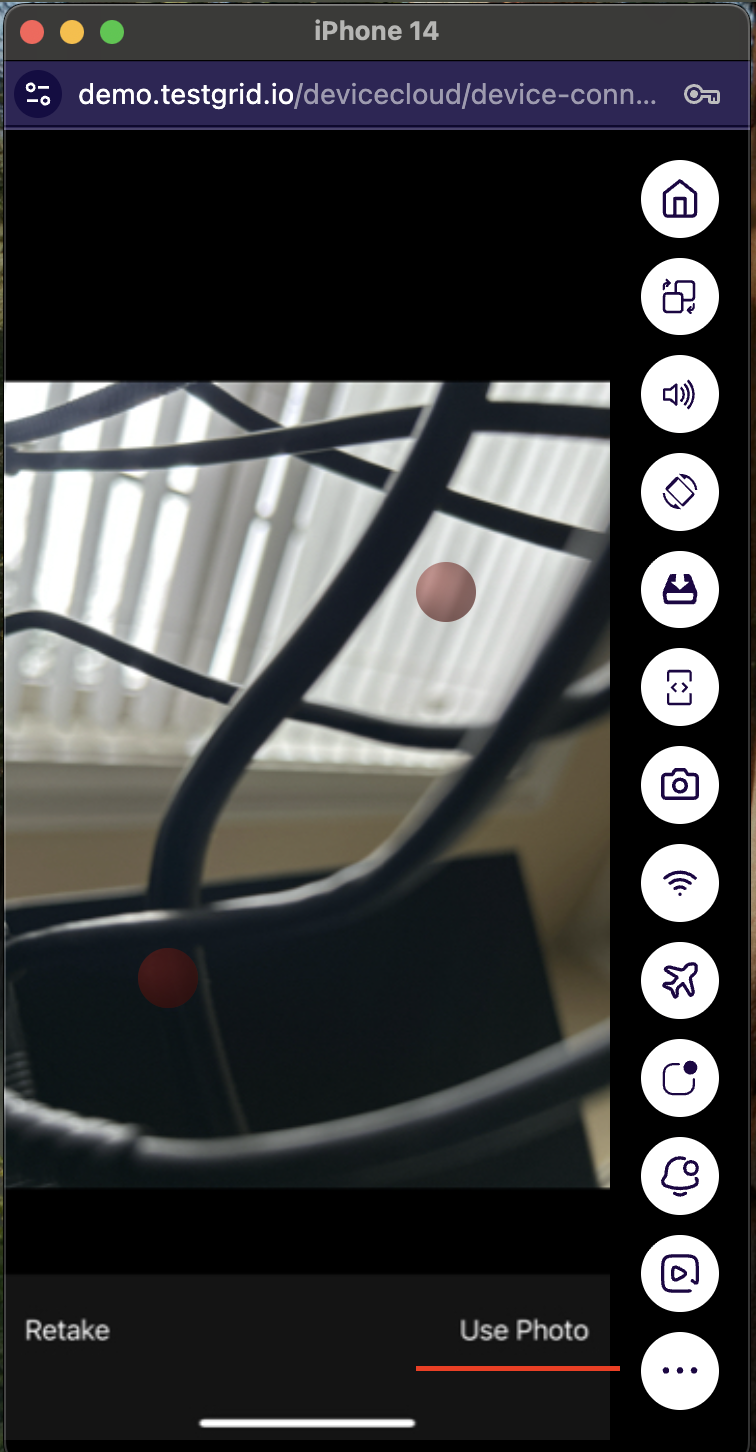This screenshot has width=756, height=1452.
Task: Open WiFi network settings
Action: [x=679, y=883]
